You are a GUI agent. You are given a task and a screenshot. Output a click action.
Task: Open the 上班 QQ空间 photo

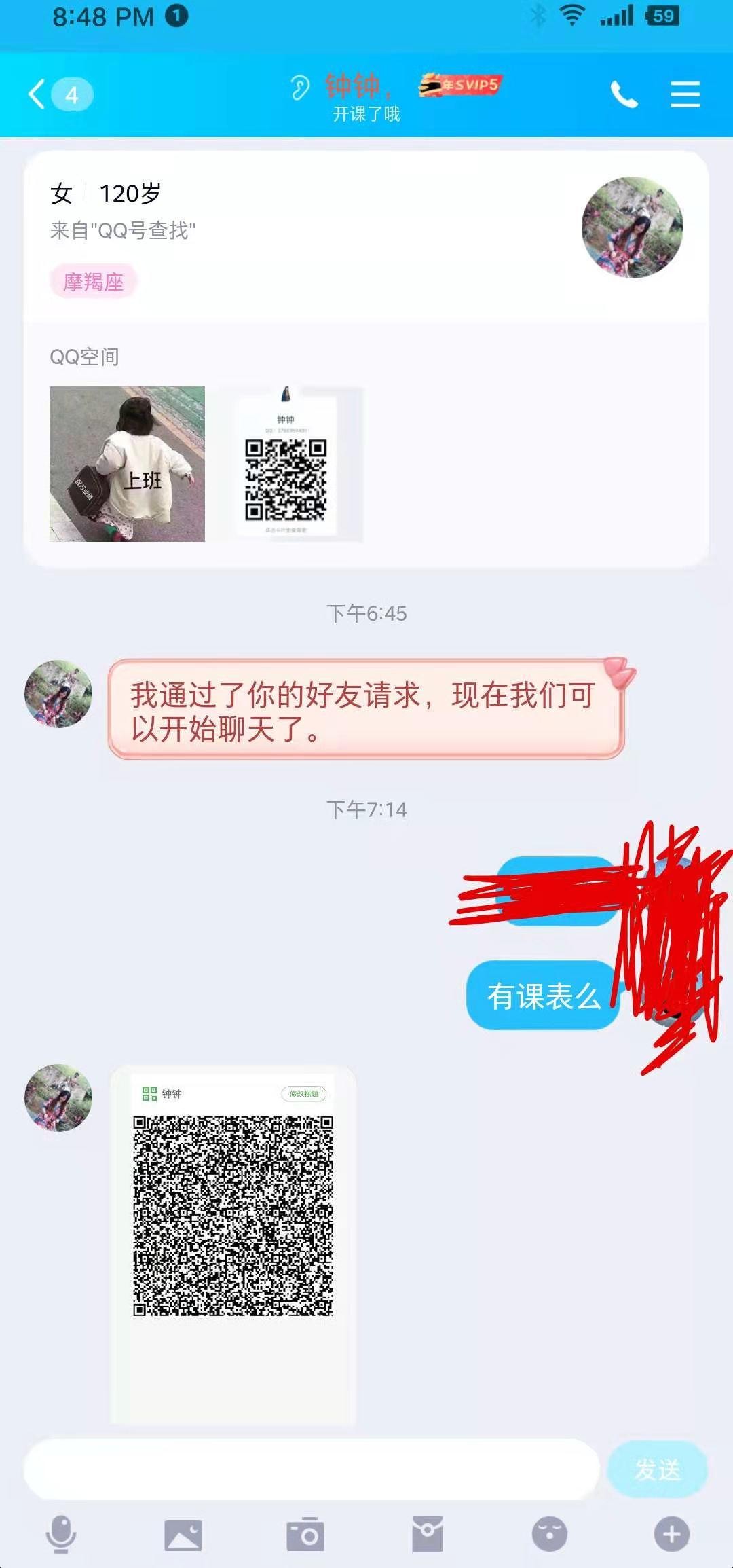(x=127, y=464)
